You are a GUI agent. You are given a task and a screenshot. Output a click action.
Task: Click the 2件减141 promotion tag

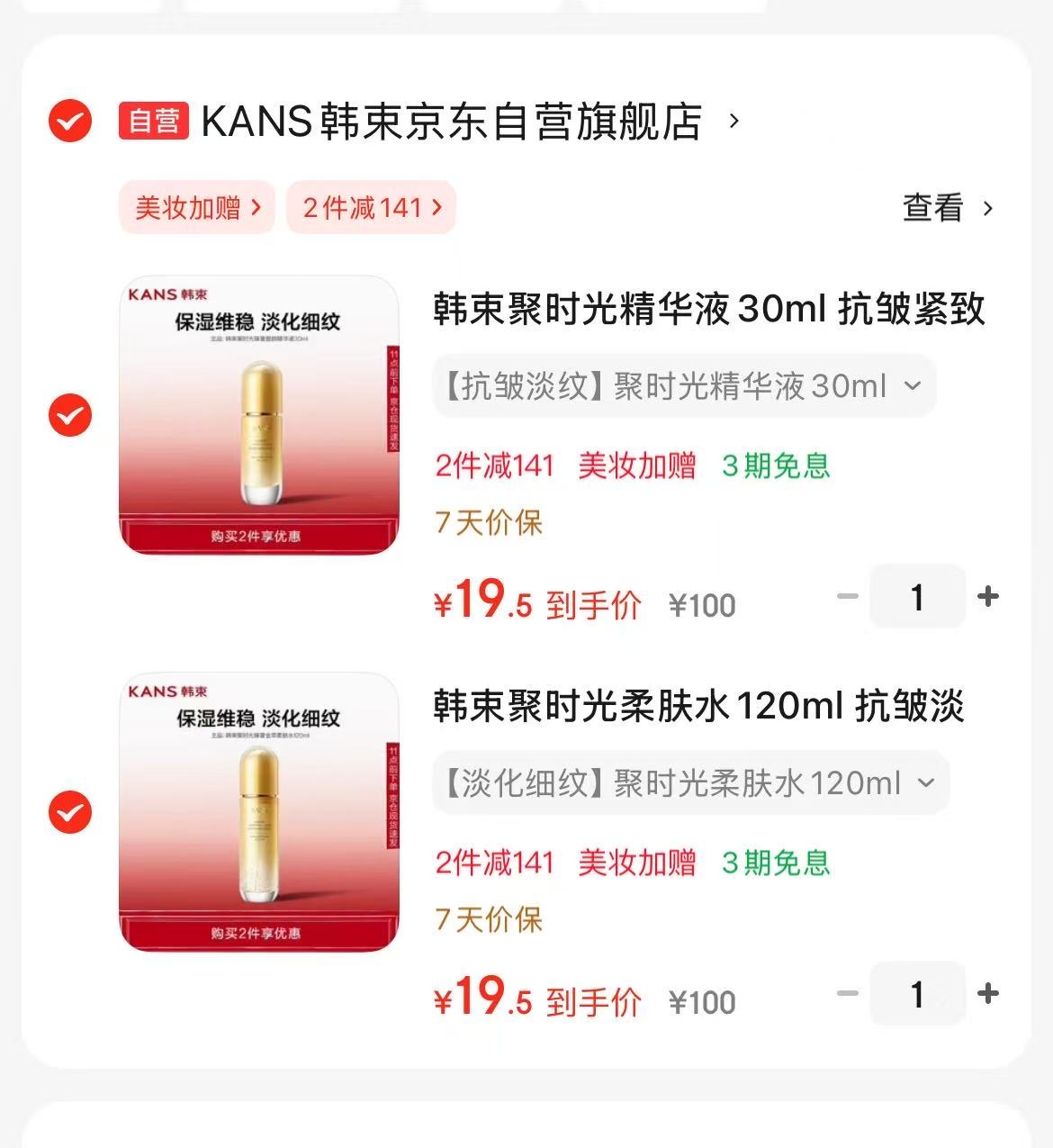click(370, 207)
